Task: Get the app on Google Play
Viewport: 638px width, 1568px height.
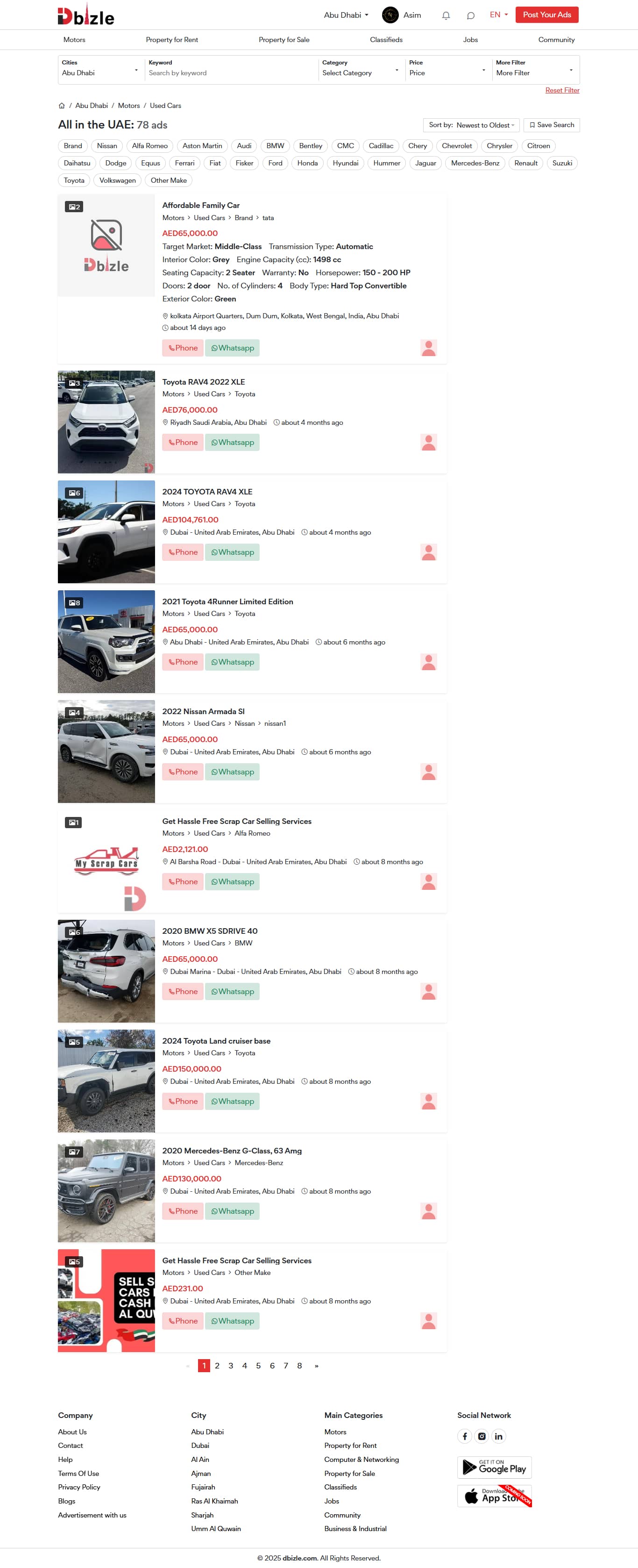Action: (x=494, y=1468)
